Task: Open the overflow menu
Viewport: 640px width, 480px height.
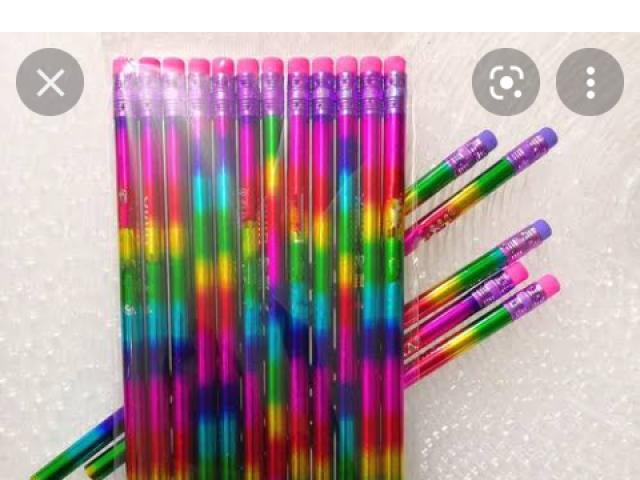Action: pos(590,82)
